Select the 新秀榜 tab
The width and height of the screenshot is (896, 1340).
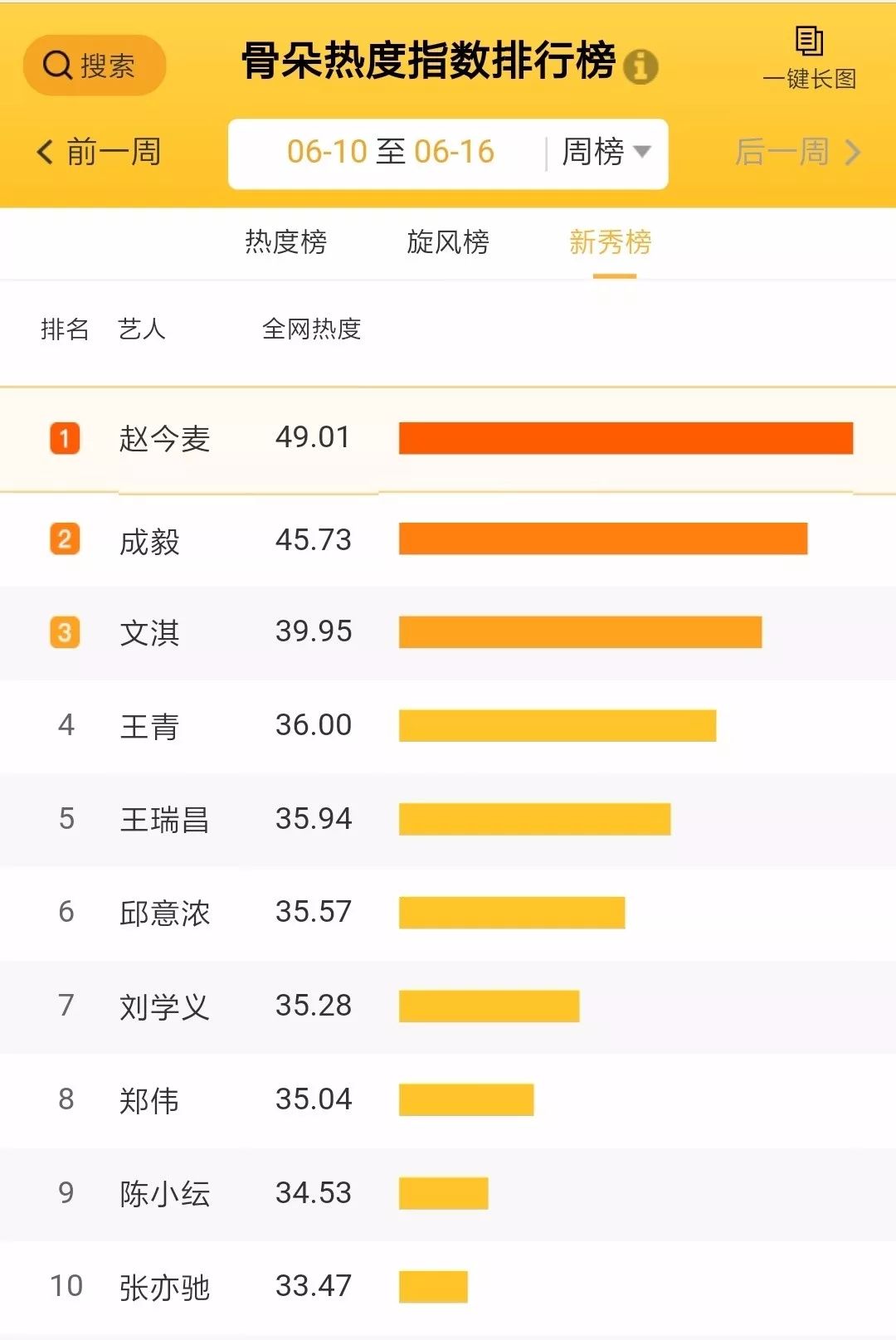[610, 241]
